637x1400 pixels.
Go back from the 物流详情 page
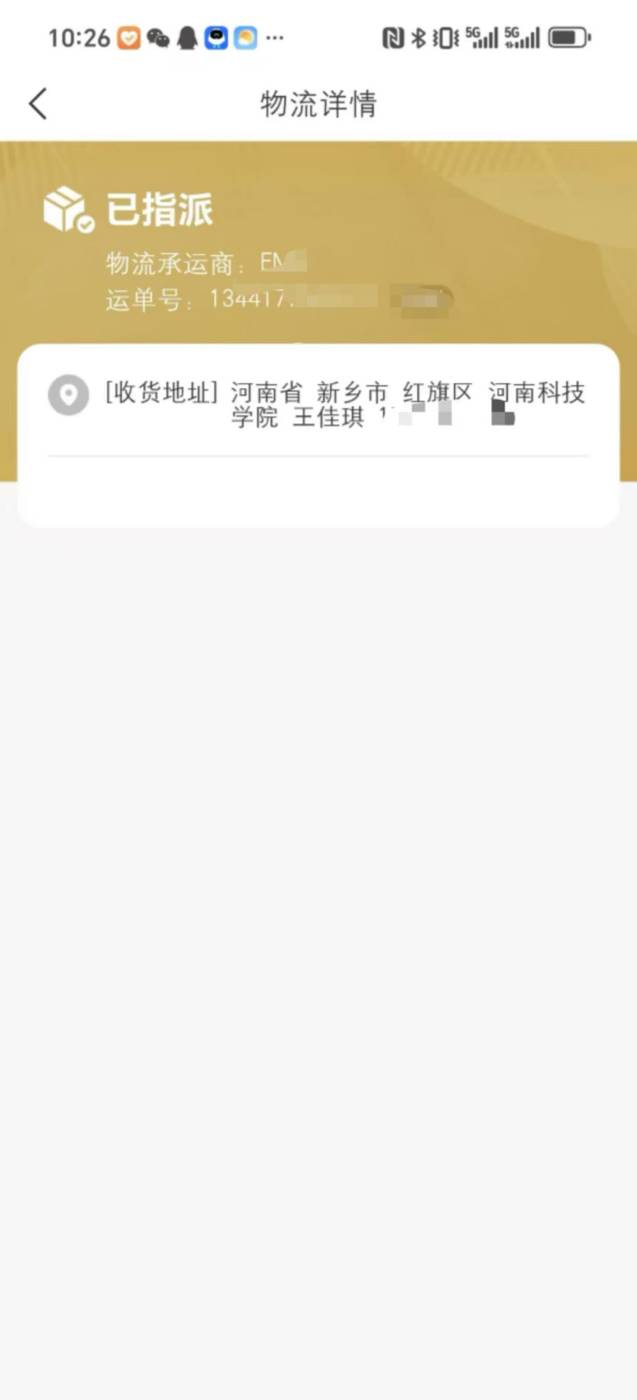38,103
